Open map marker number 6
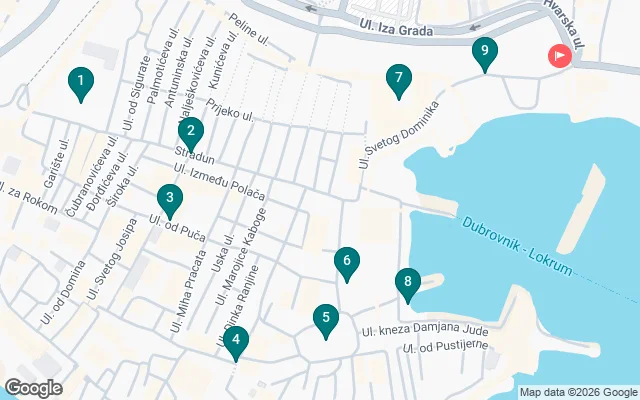The width and height of the screenshot is (640, 400). tap(347, 262)
